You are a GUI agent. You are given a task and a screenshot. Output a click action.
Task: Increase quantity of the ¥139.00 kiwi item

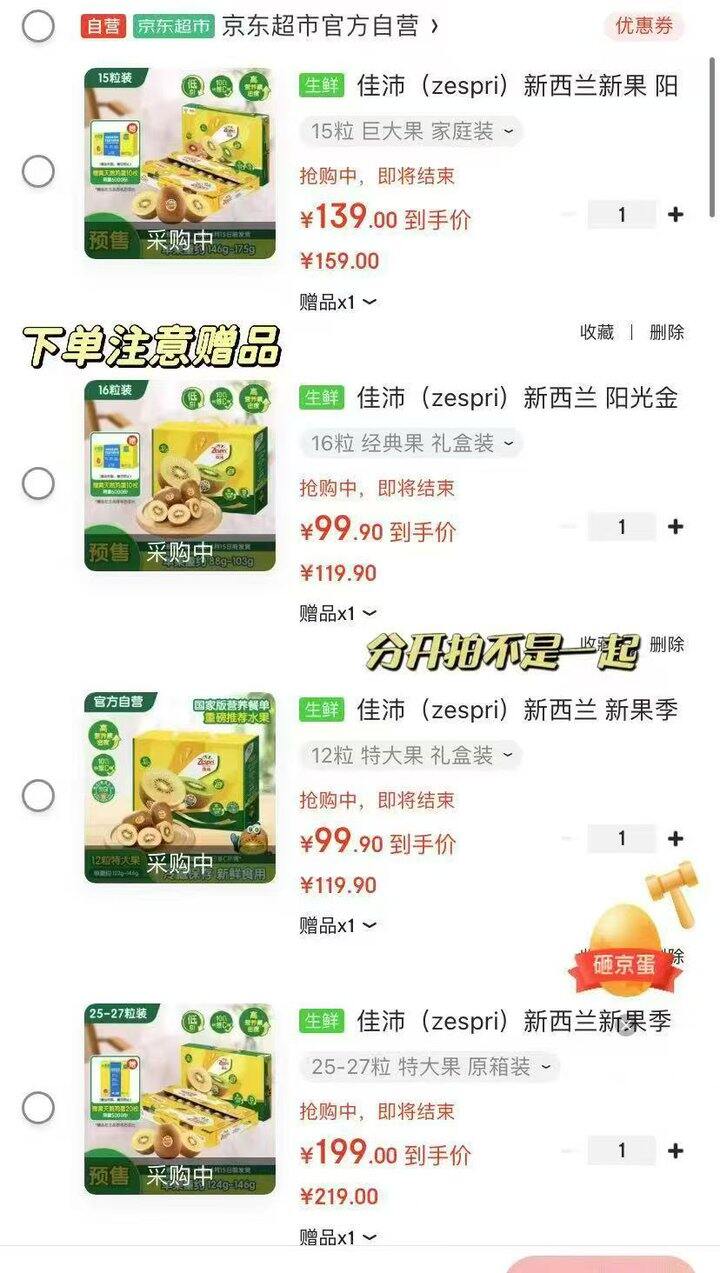pyautogui.click(x=676, y=215)
